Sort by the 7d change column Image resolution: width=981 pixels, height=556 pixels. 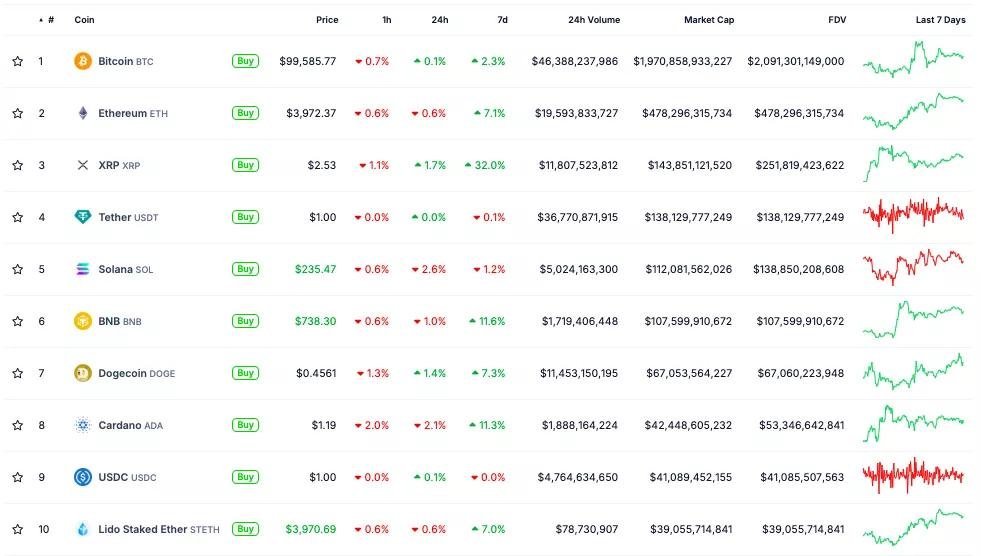pos(502,20)
